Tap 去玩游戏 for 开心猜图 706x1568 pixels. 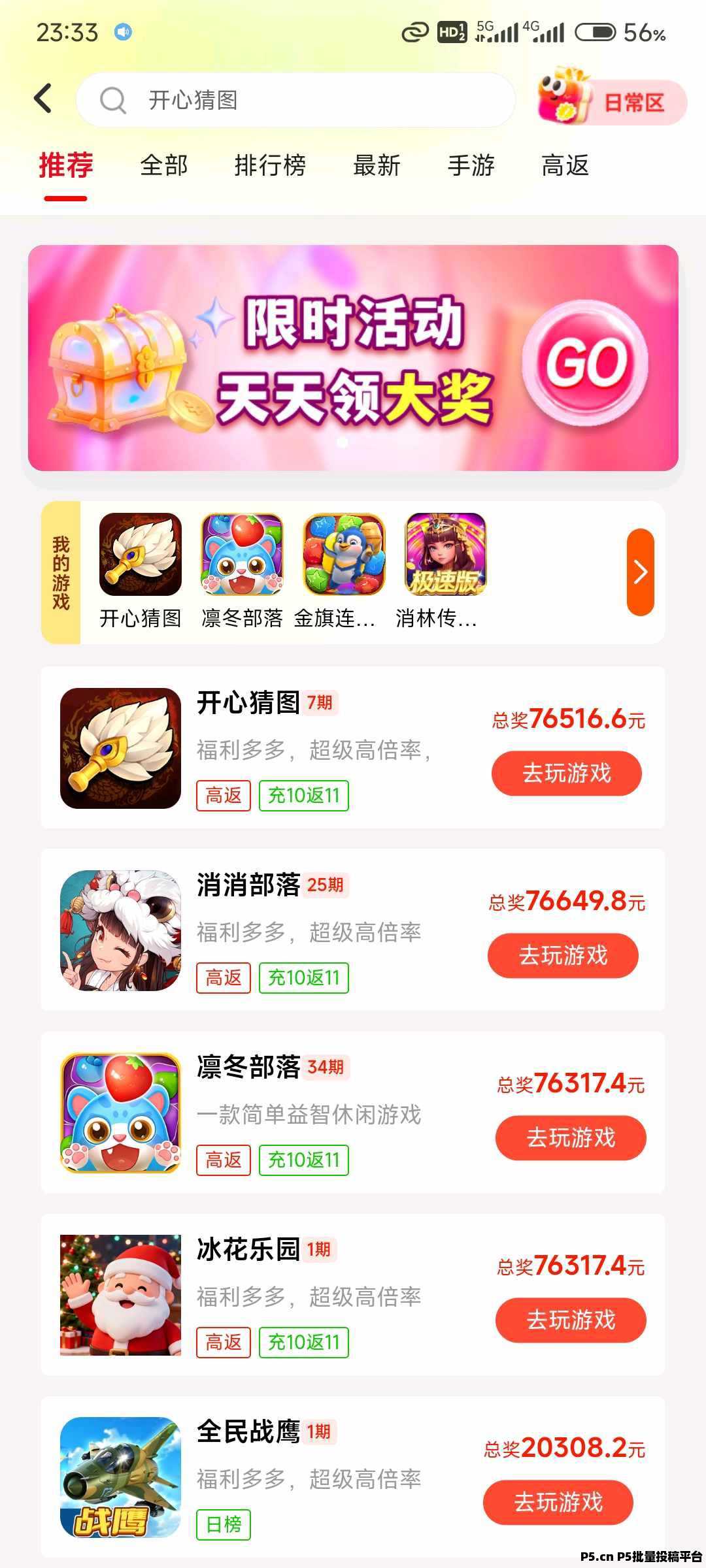click(566, 772)
